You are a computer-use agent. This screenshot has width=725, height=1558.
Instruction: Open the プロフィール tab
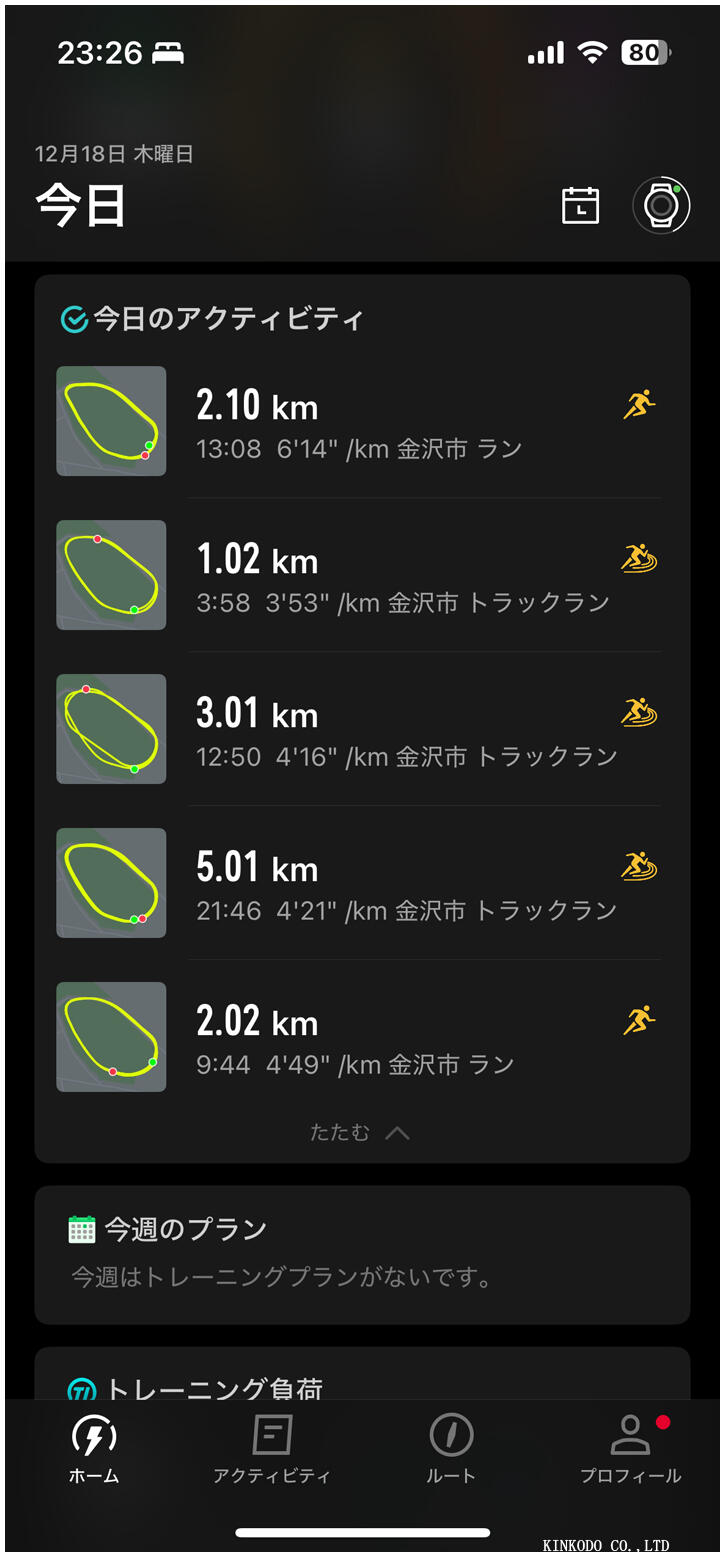(630, 1448)
